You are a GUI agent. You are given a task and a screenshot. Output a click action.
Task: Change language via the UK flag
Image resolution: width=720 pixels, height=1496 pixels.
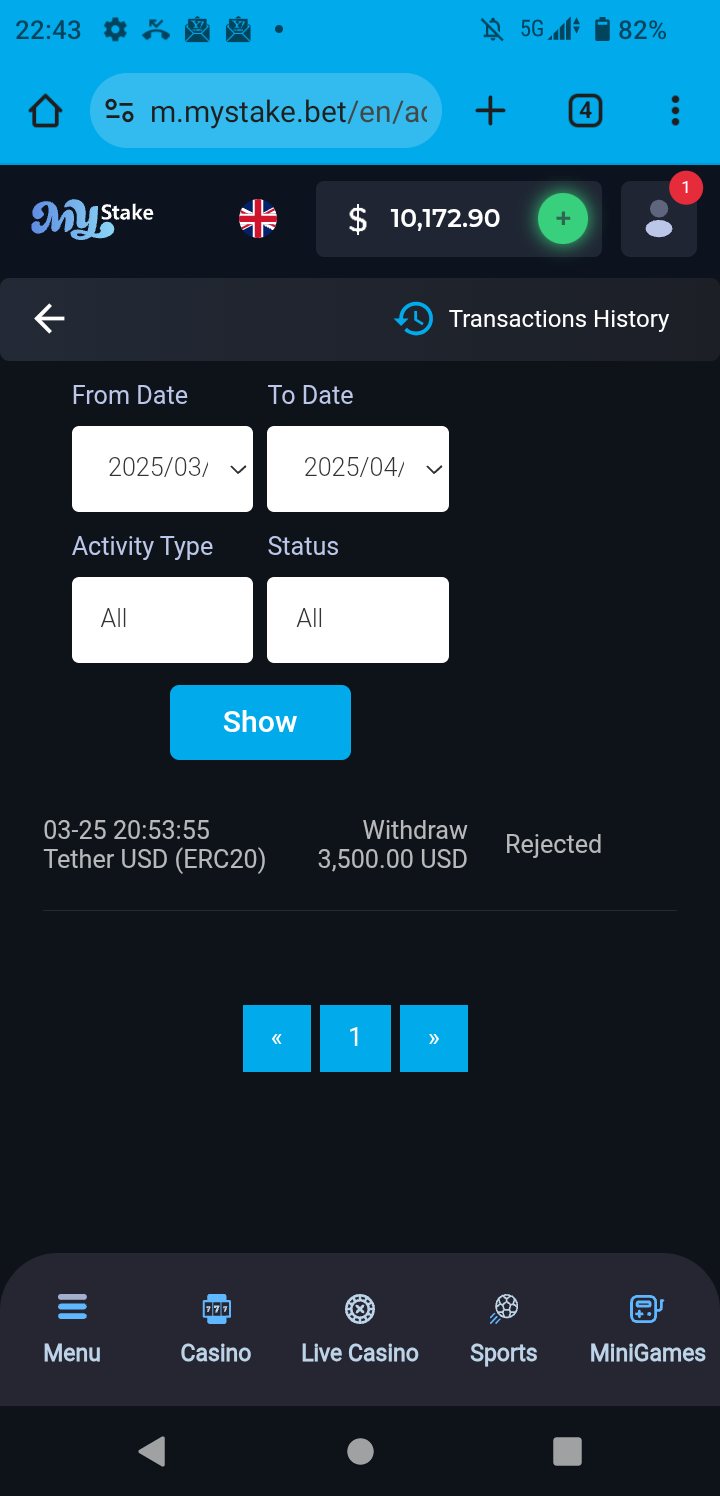258,219
